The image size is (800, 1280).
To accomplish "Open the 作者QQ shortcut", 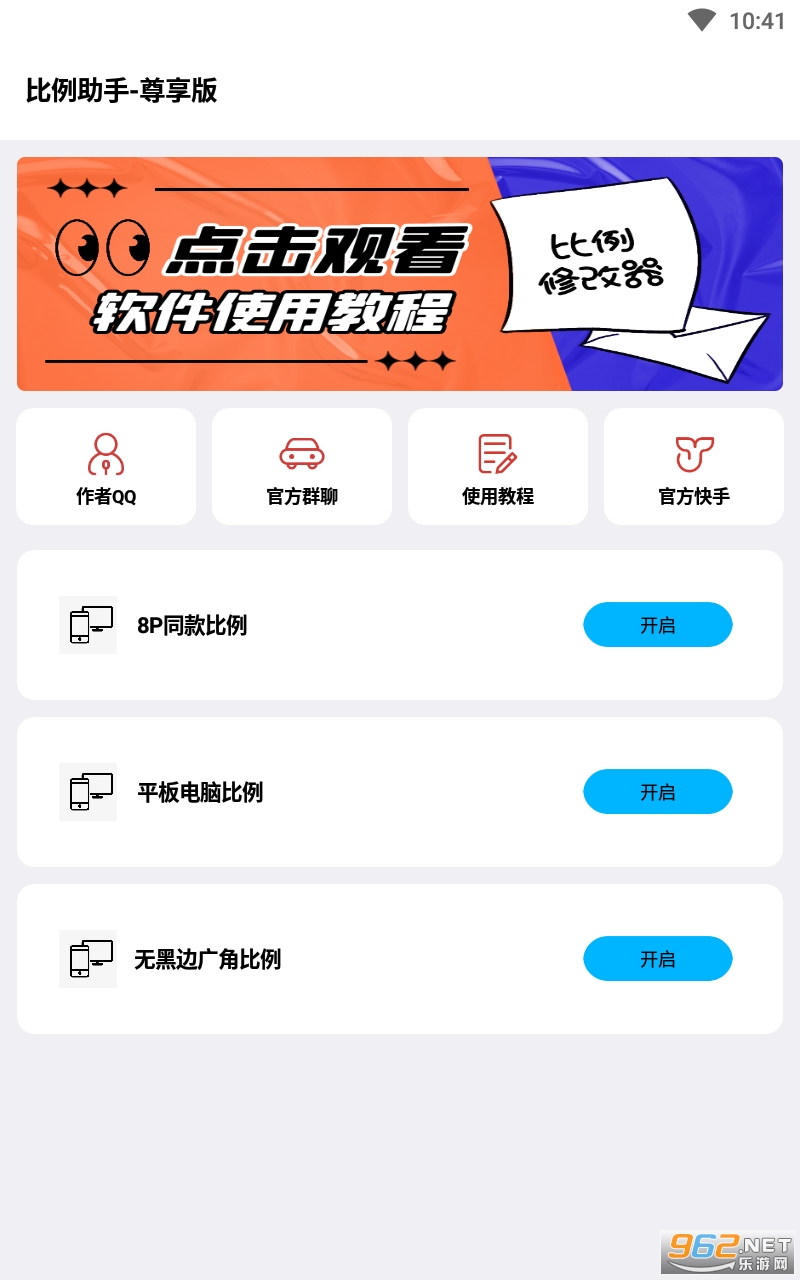I will point(106,466).
